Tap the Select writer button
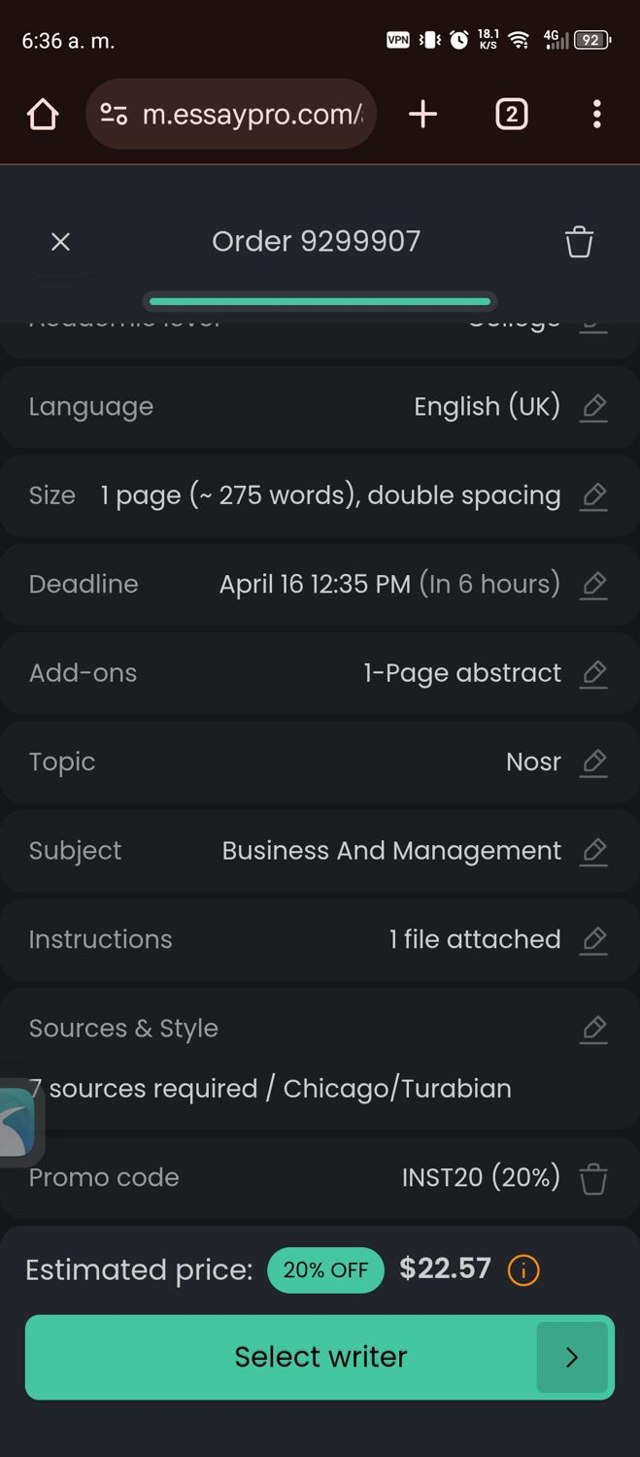 [x=320, y=1357]
